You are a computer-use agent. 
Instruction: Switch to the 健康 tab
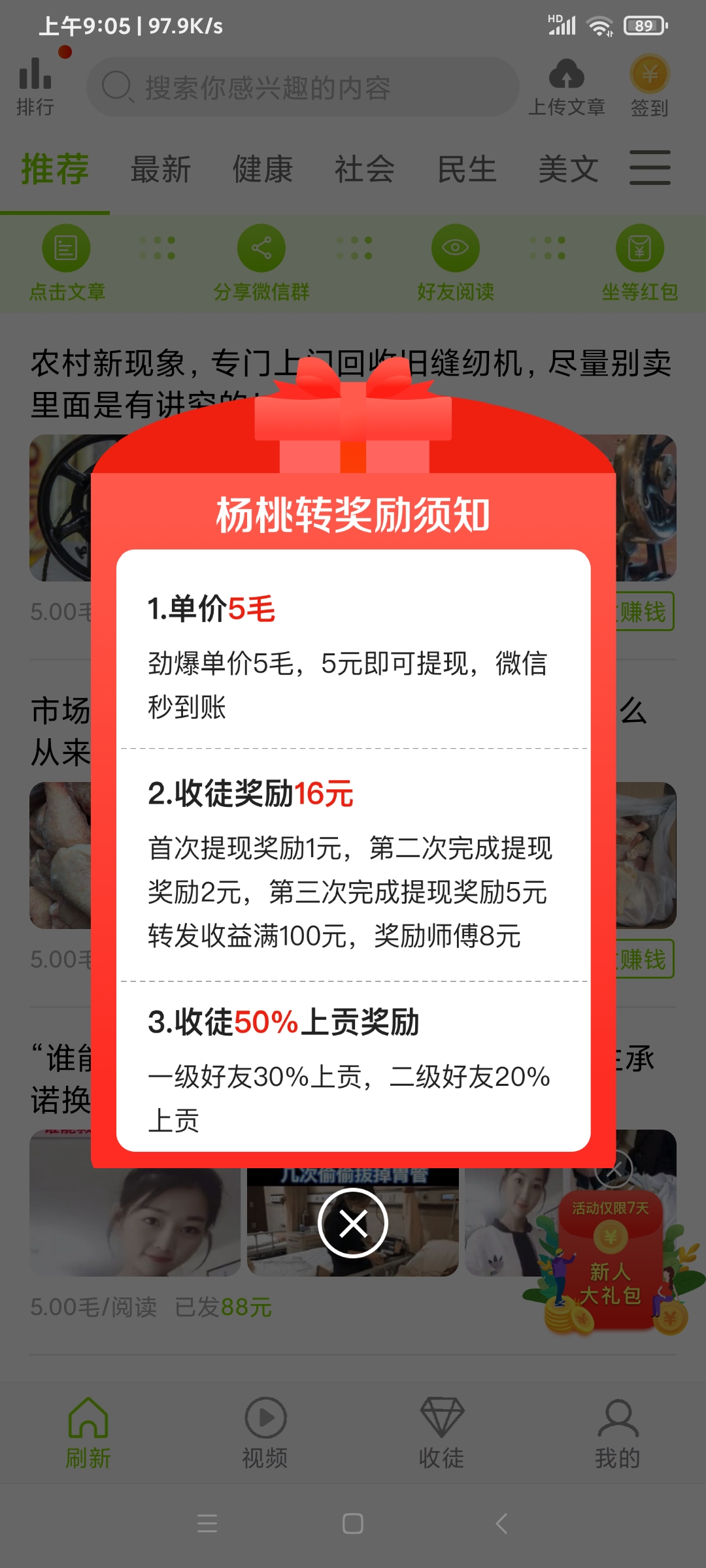263,169
